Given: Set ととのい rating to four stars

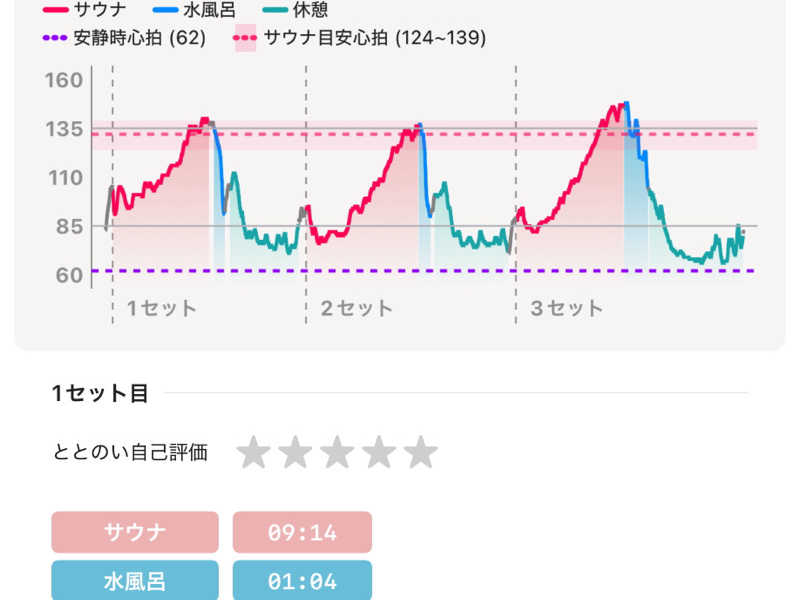Looking at the screenshot, I should coord(379,452).
